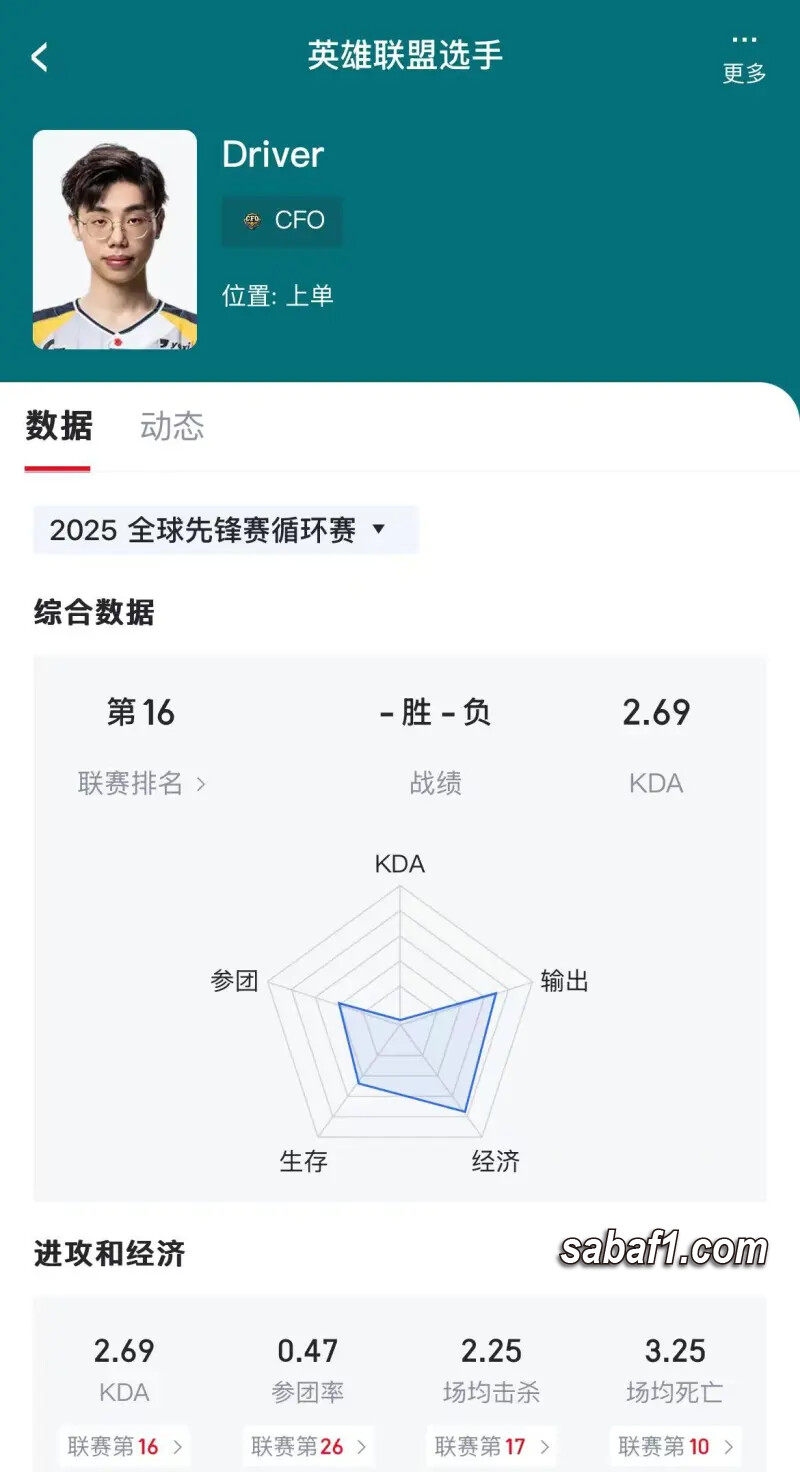Open the 联赛排名 ranking link
The width and height of the screenshot is (800, 1472).
142,783
